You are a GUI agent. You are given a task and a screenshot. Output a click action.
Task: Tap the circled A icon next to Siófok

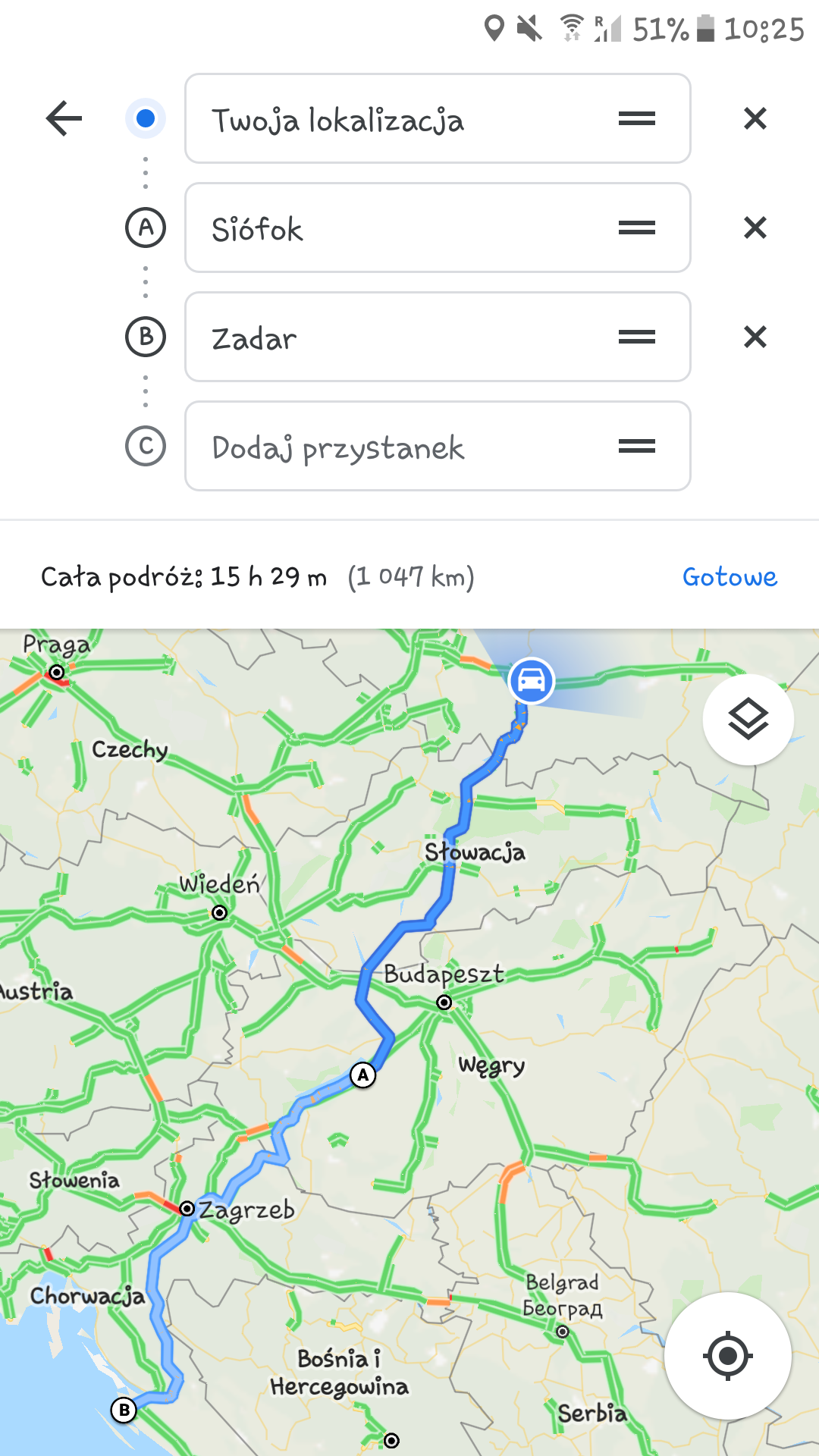pos(145,227)
